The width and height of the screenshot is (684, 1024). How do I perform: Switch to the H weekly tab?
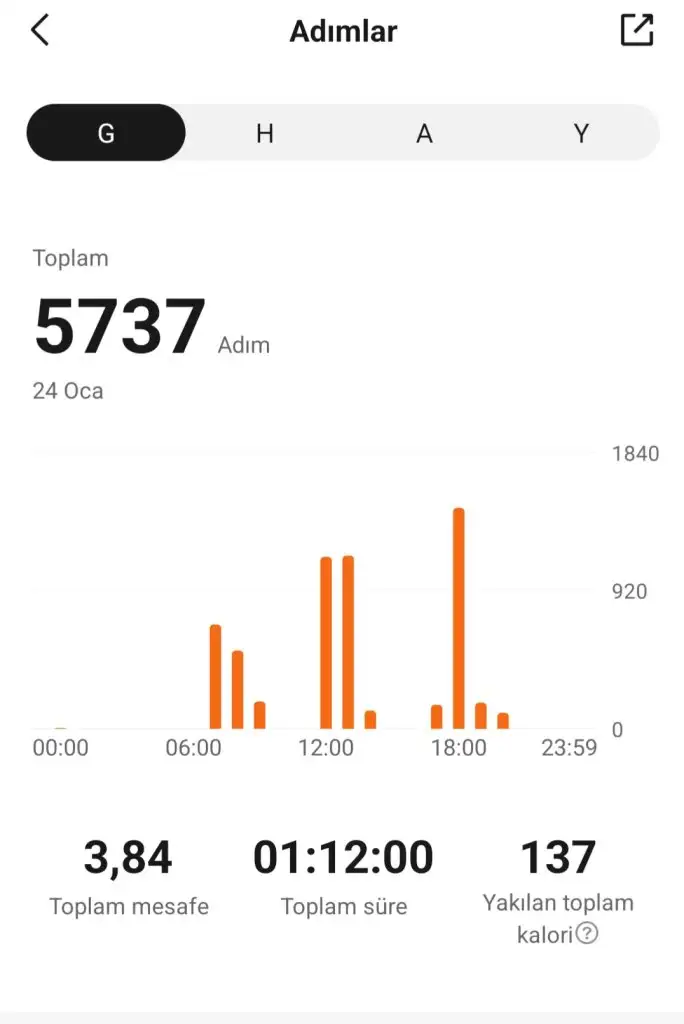(x=265, y=133)
